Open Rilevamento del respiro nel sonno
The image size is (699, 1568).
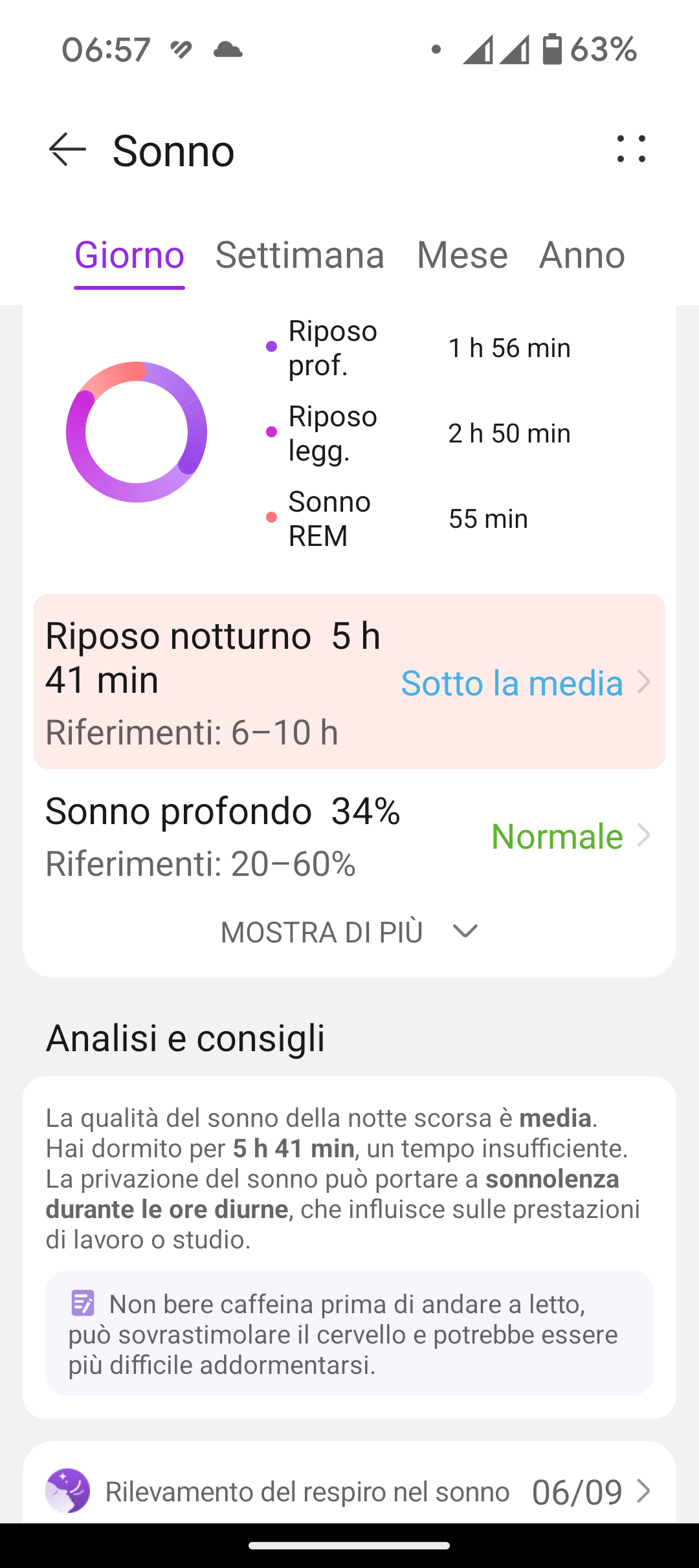pos(349,1491)
